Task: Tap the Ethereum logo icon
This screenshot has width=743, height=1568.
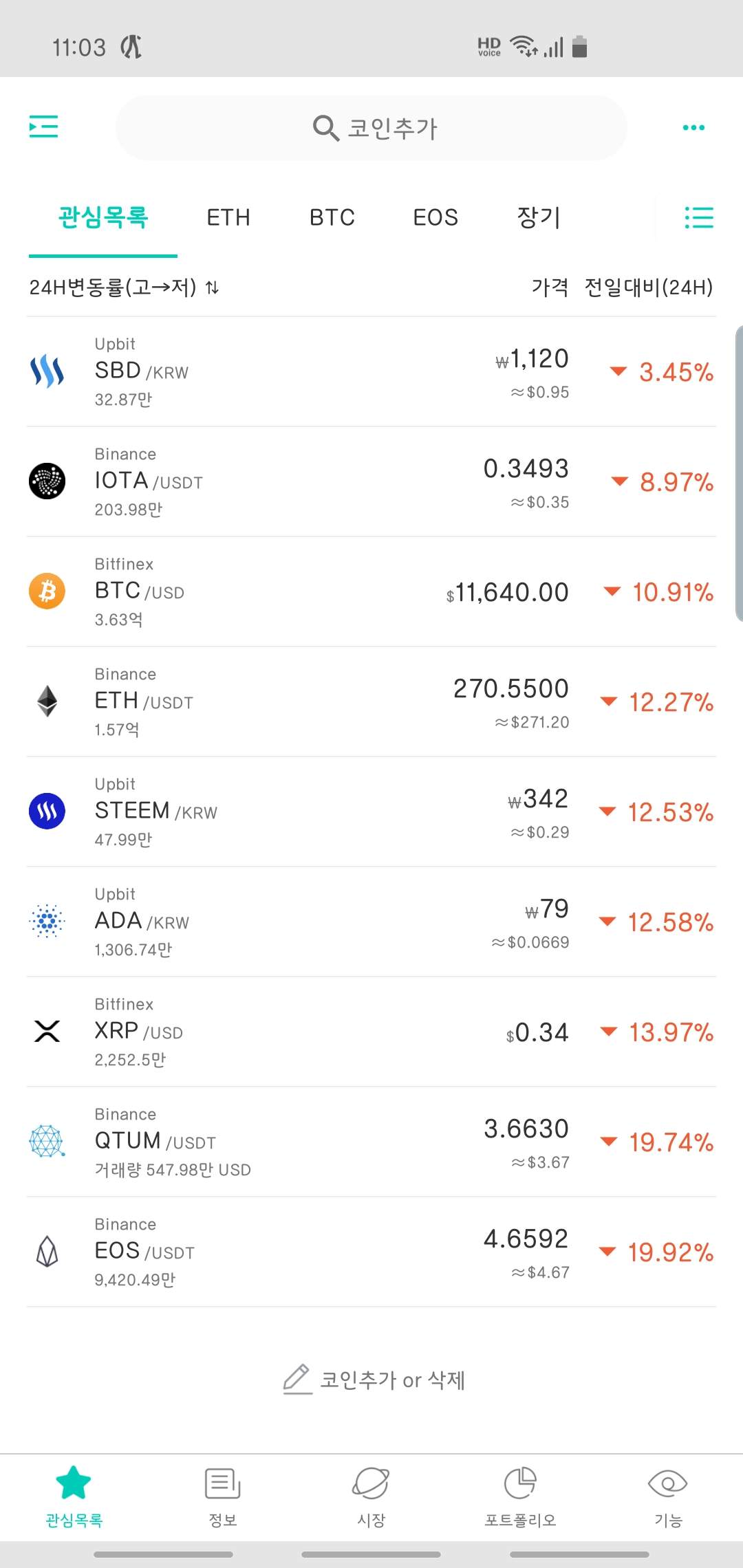Action: point(46,701)
